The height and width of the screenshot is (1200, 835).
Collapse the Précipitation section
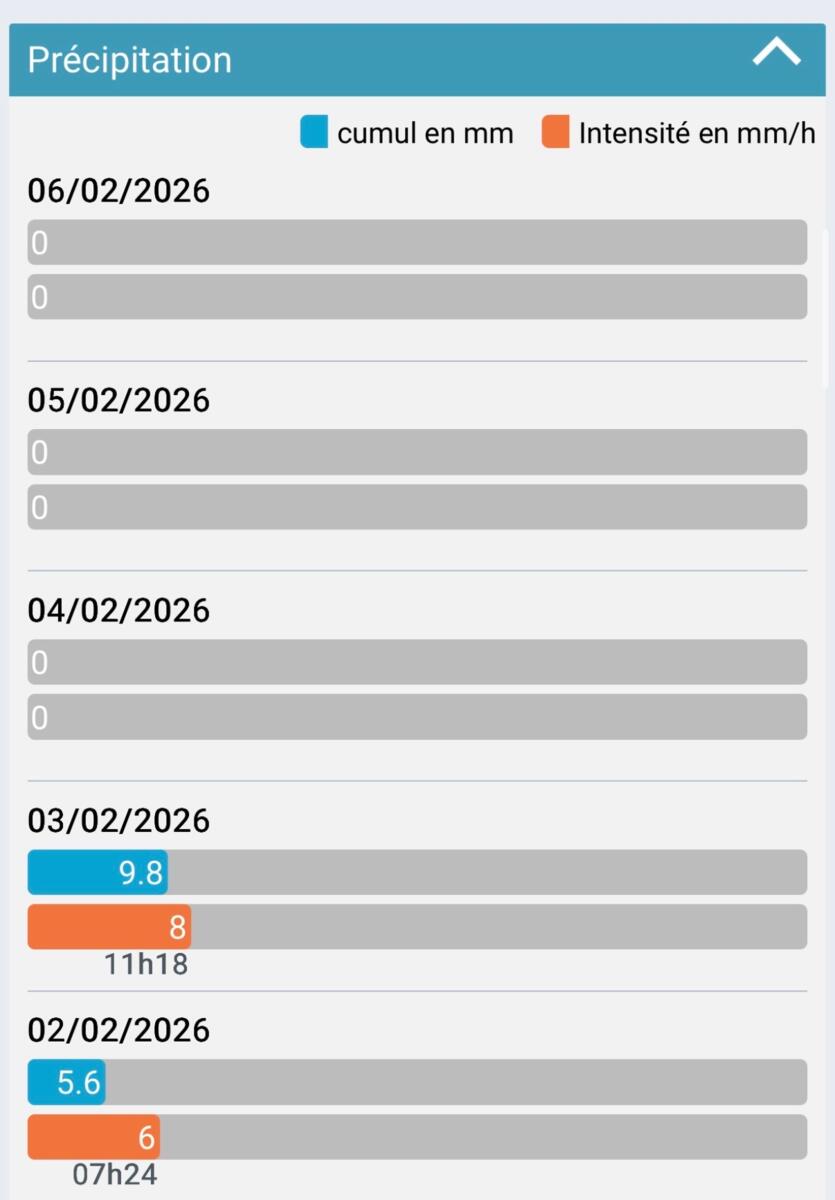point(776,55)
